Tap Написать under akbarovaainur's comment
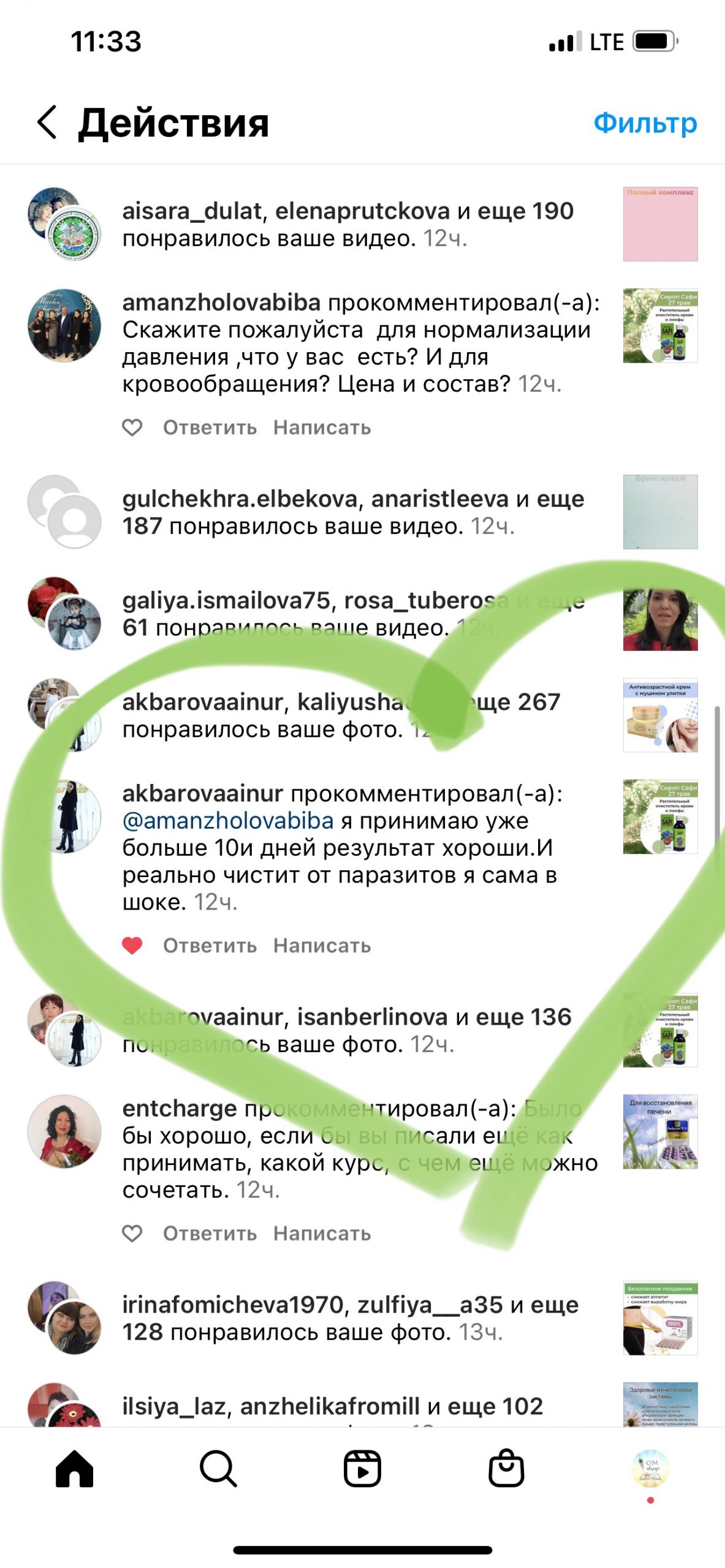725x1568 pixels. click(322, 946)
